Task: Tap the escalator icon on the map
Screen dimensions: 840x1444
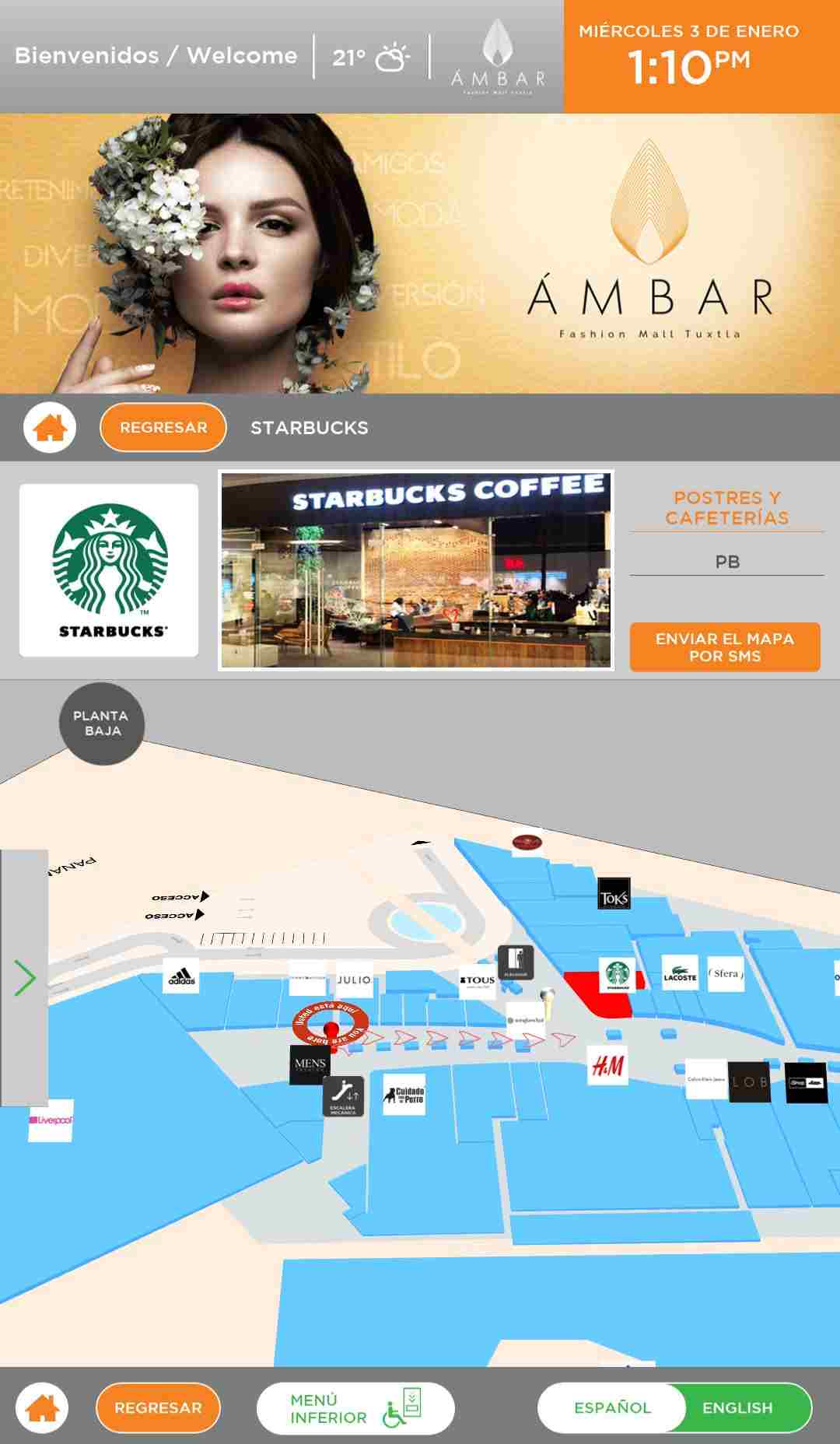Action: (343, 1095)
